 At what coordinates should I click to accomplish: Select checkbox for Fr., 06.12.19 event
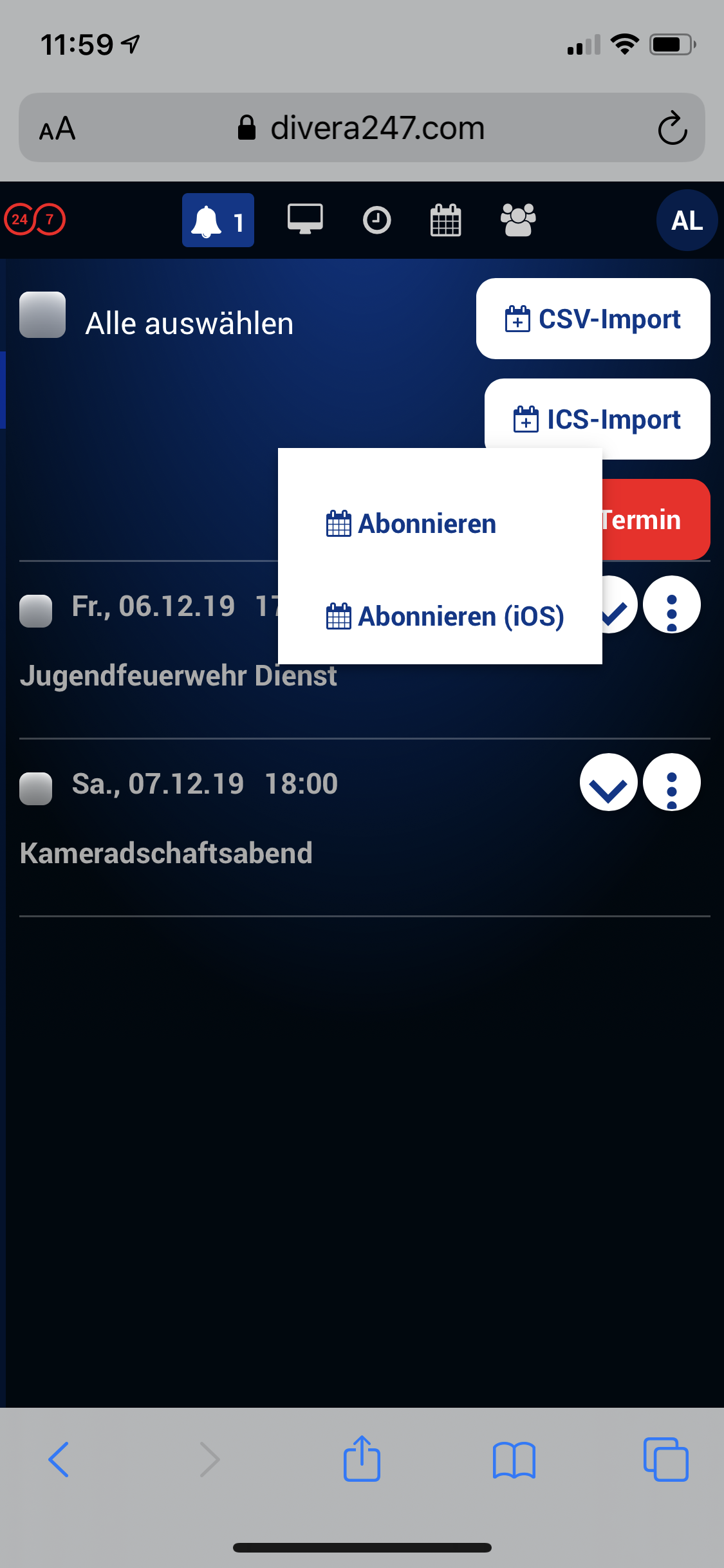[36, 611]
